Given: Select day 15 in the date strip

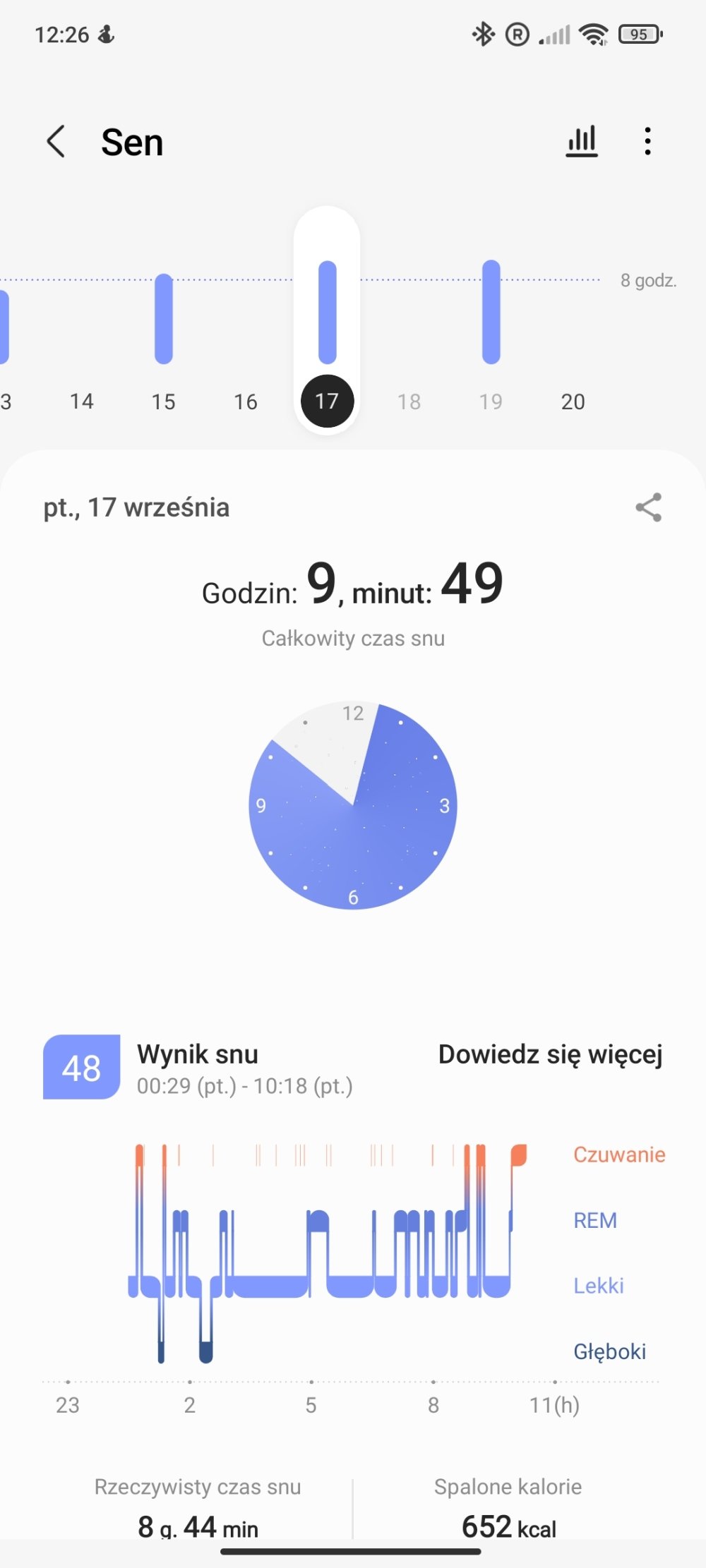Looking at the screenshot, I should (163, 402).
